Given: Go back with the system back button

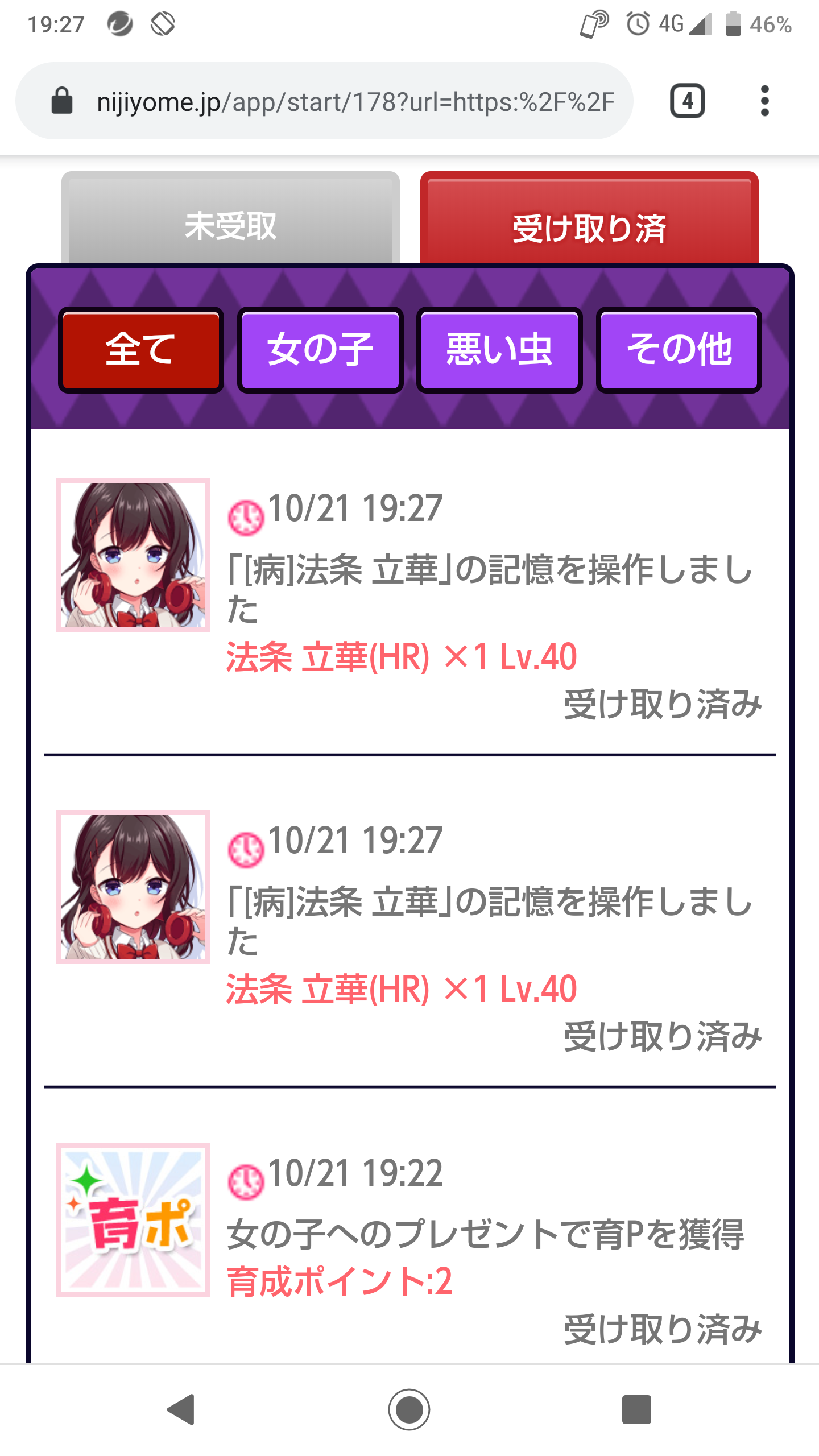Looking at the screenshot, I should pyautogui.click(x=181, y=1409).
